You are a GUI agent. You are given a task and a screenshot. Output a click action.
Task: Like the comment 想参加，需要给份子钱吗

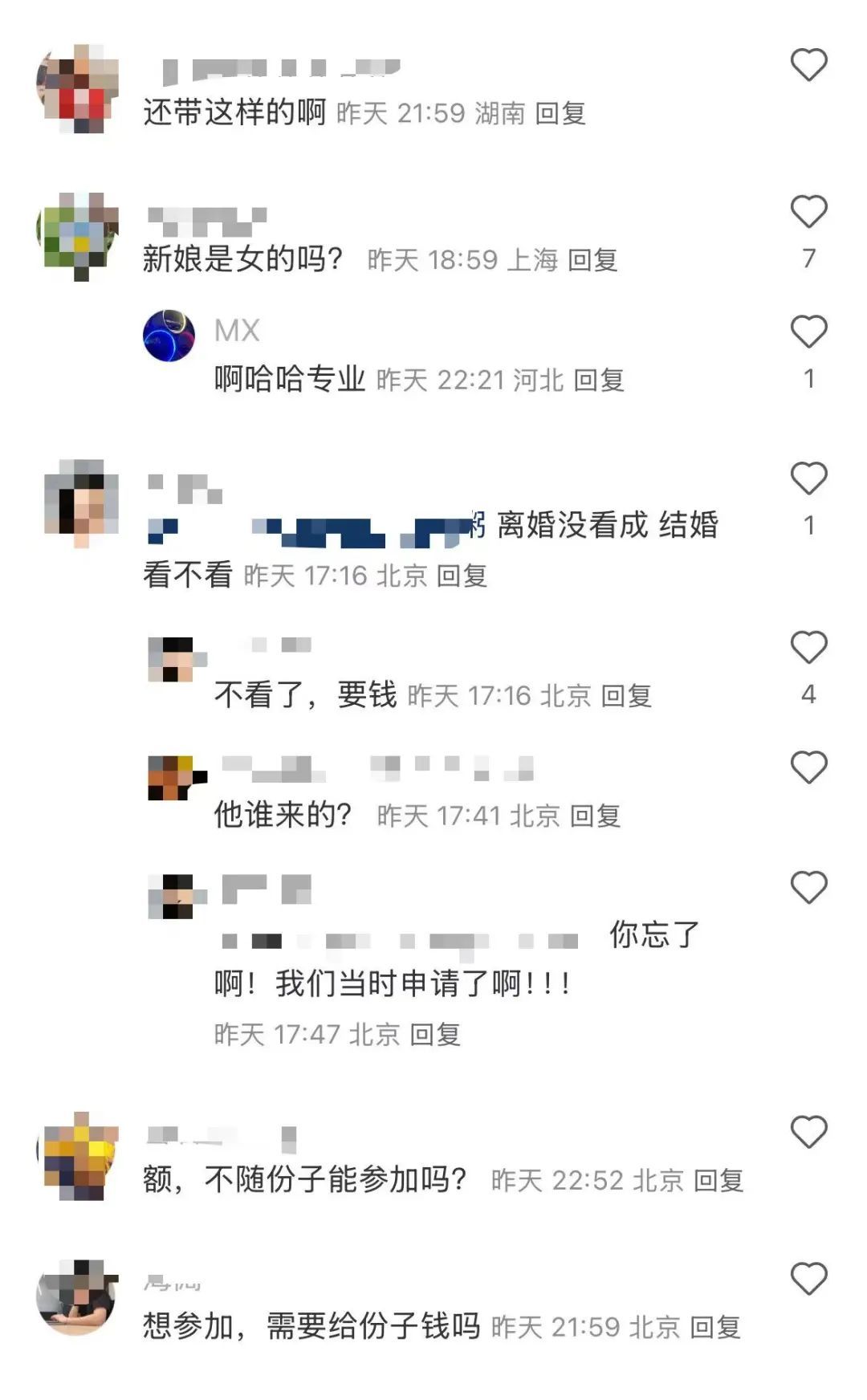(808, 1279)
